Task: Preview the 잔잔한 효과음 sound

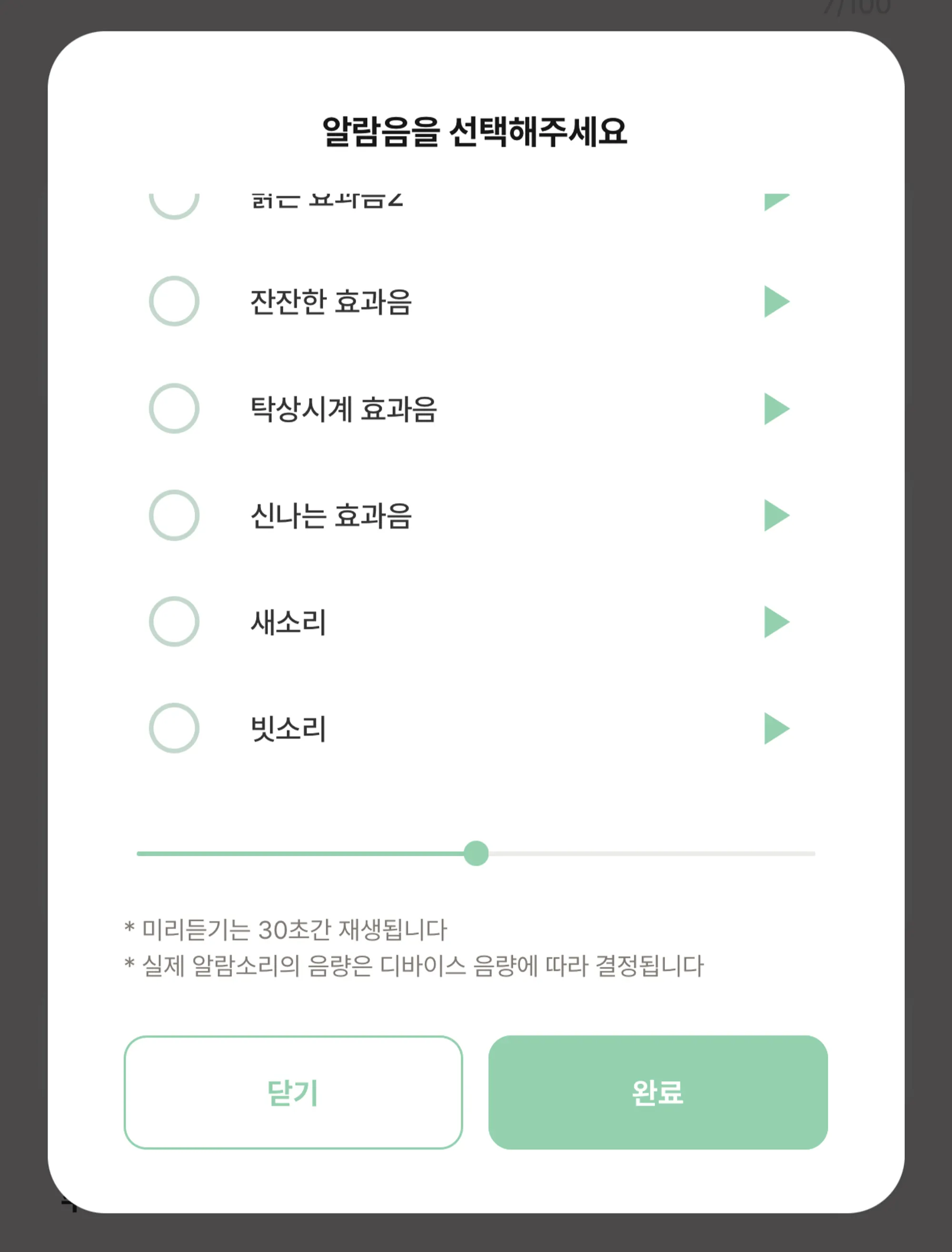Action: 776,301
